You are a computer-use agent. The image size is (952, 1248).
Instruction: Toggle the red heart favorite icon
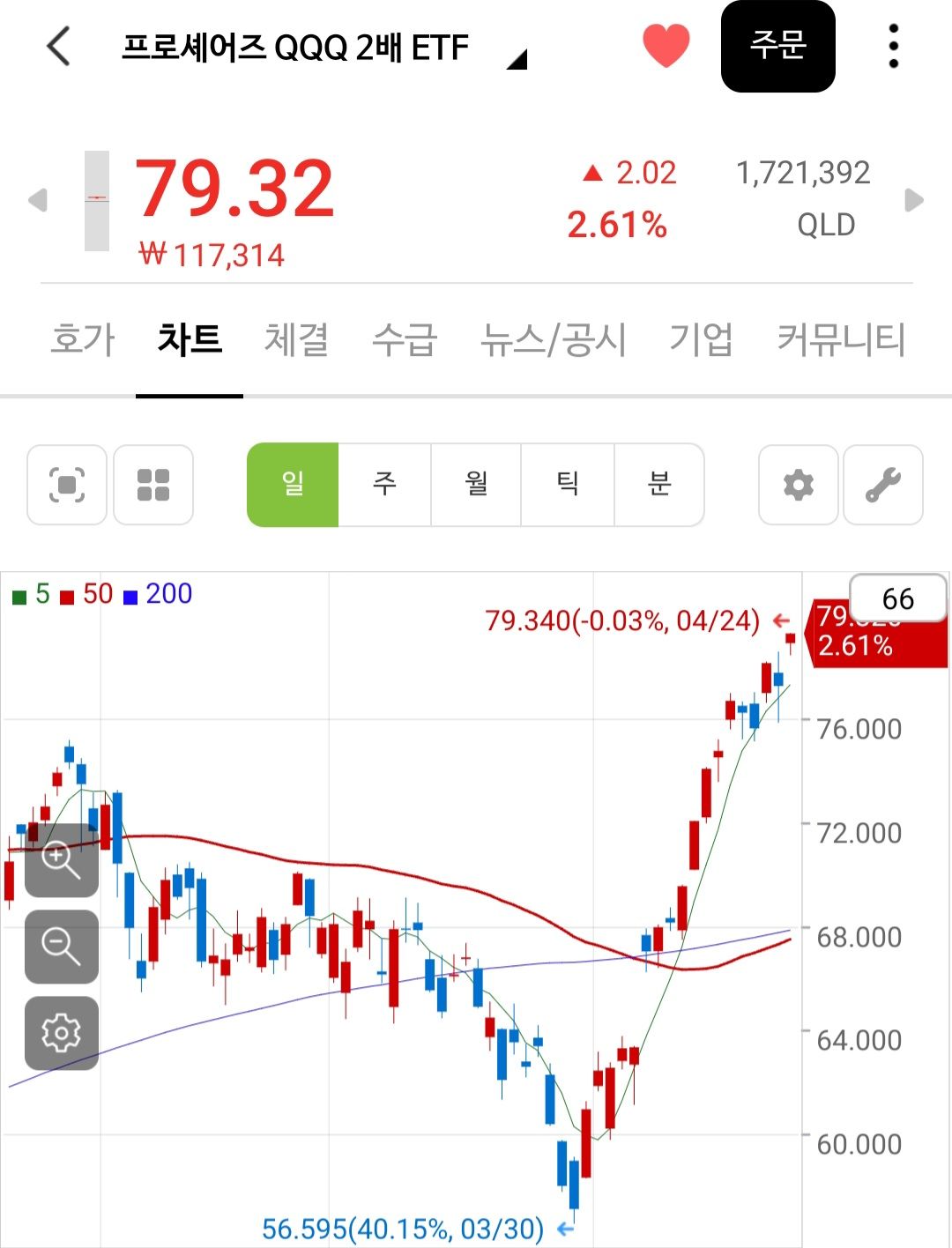click(x=666, y=46)
